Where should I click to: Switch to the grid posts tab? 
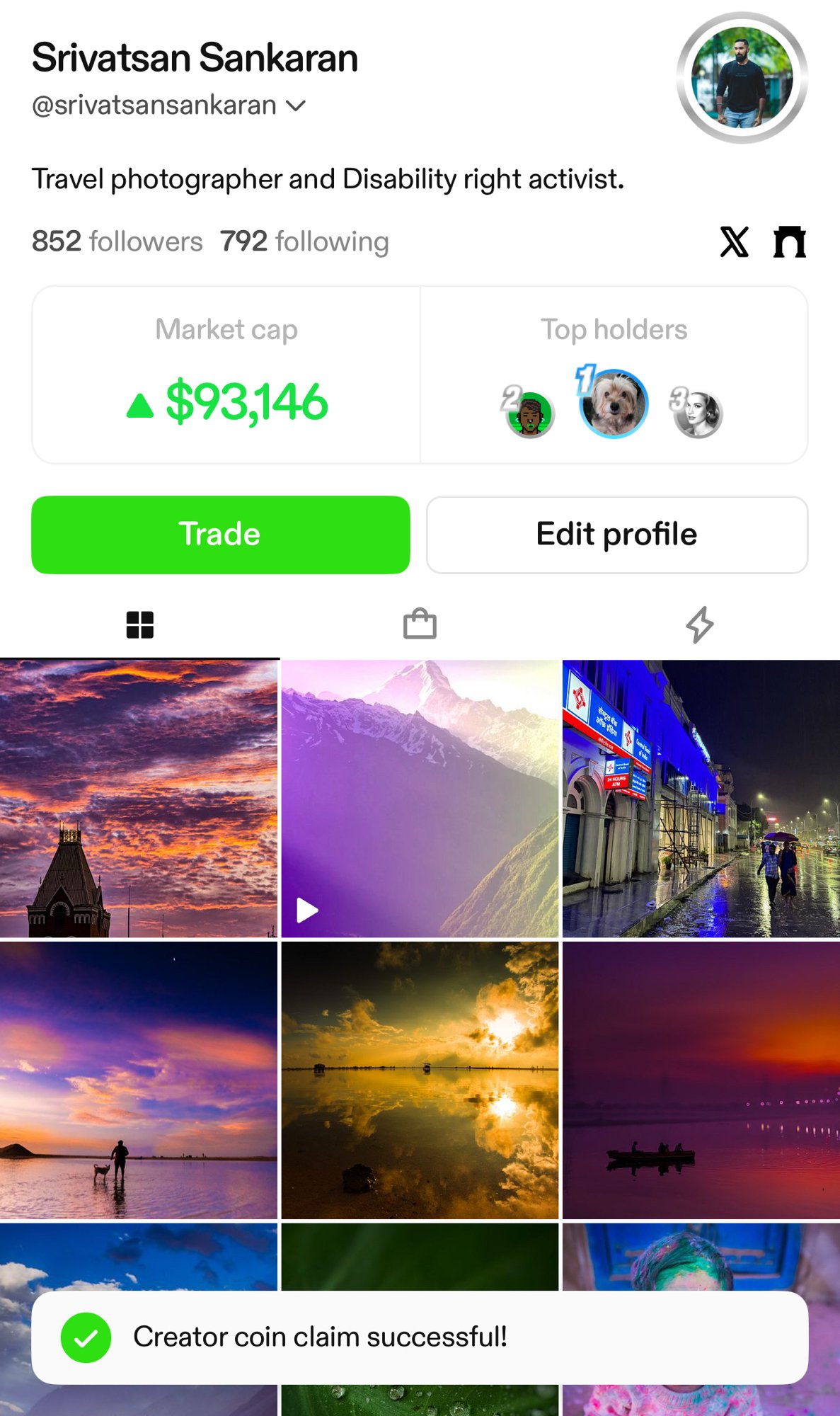[x=139, y=624]
